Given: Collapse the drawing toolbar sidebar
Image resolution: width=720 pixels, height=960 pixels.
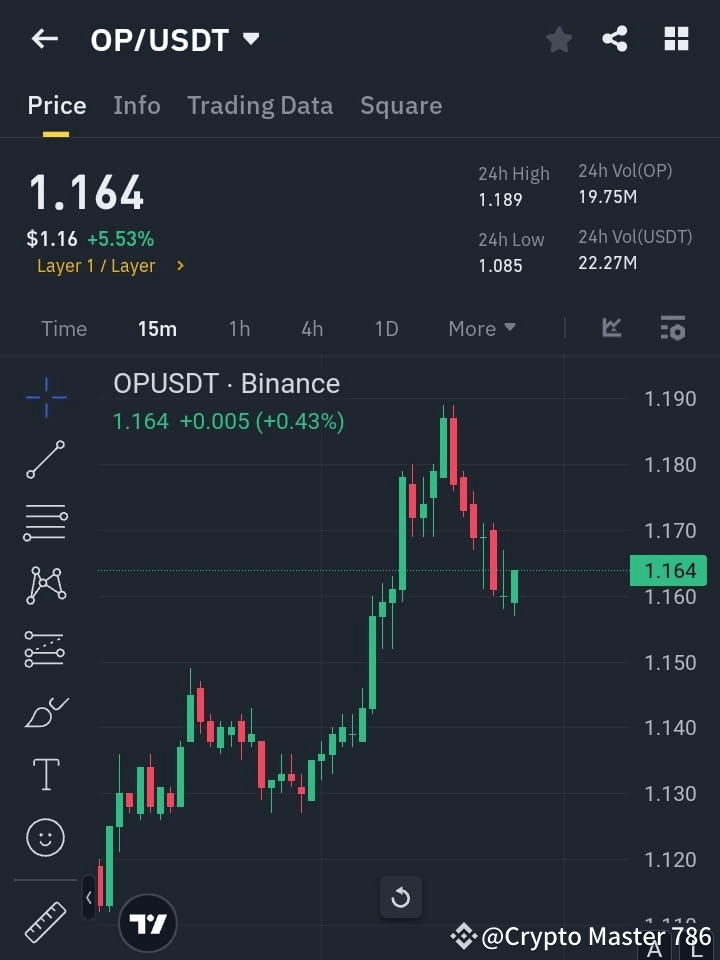Looking at the screenshot, I should (88, 897).
